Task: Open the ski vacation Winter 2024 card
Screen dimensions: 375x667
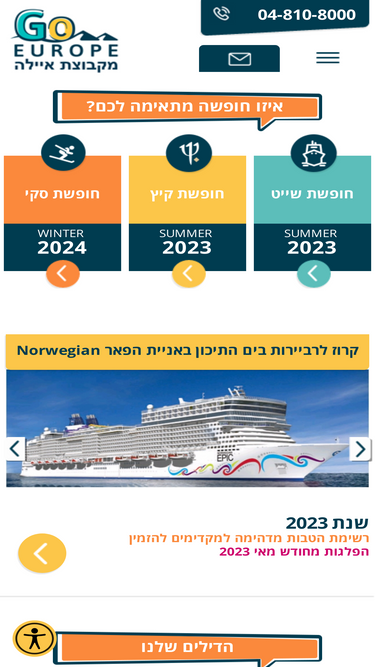Action: pyautogui.click(x=62, y=213)
